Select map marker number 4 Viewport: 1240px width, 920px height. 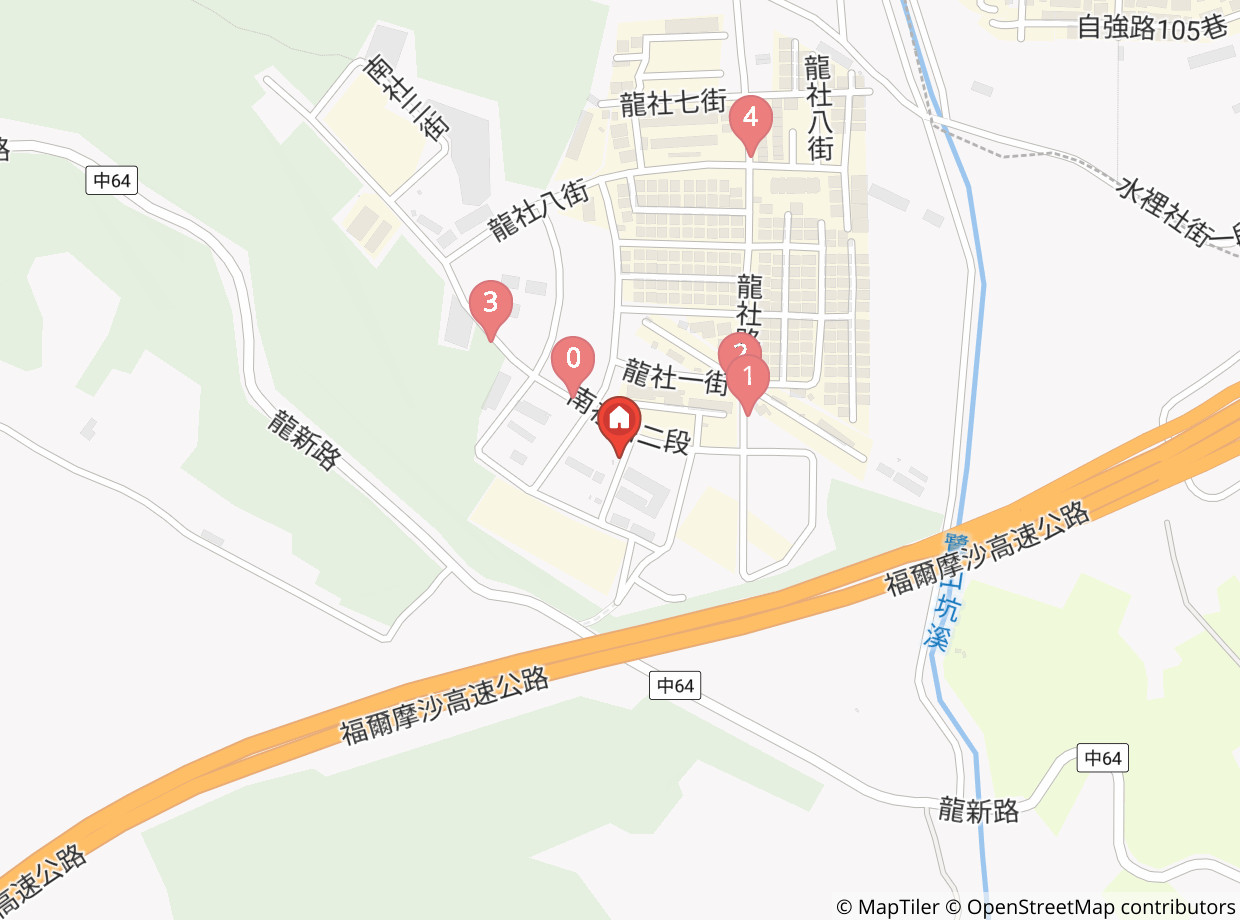750,120
